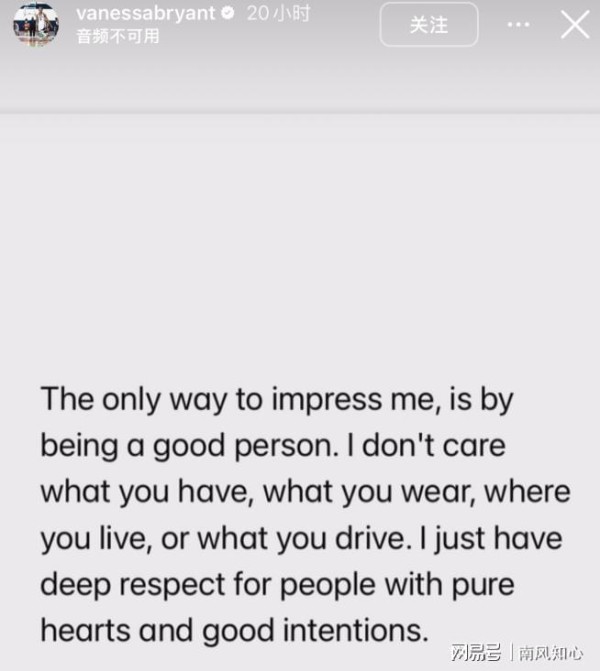
Task: Tap the 关注 follow button
Action: (x=428, y=25)
